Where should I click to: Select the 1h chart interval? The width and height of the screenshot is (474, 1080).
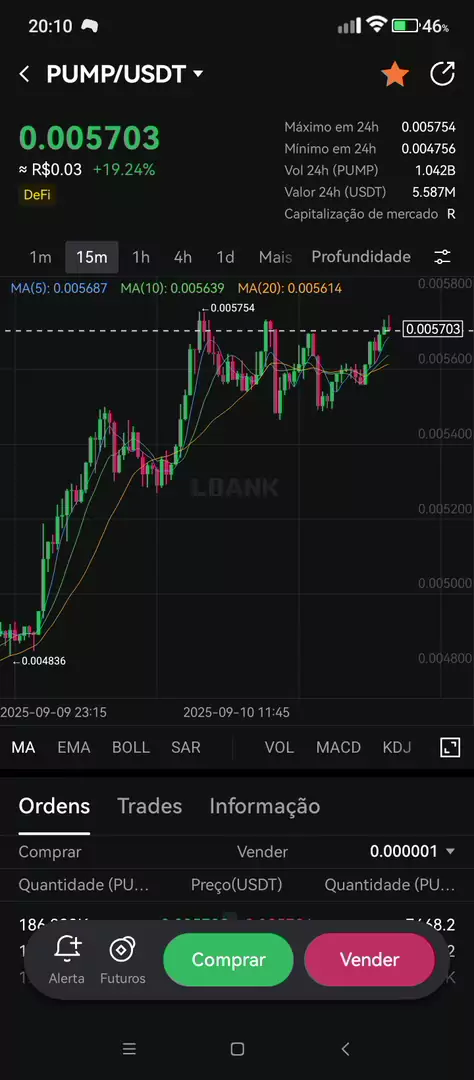coord(141,257)
